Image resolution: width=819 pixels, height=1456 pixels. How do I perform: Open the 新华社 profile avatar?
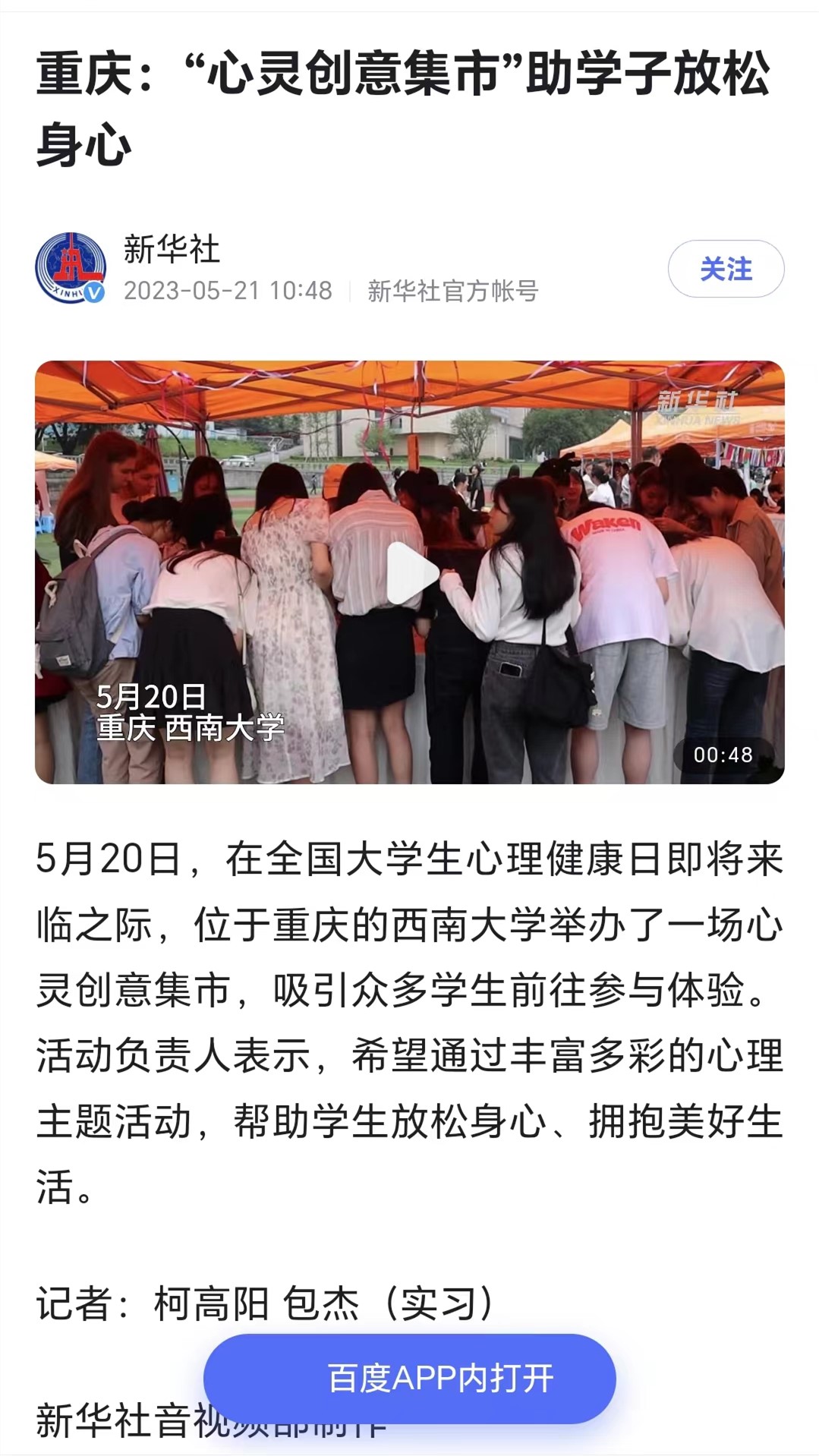click(71, 269)
